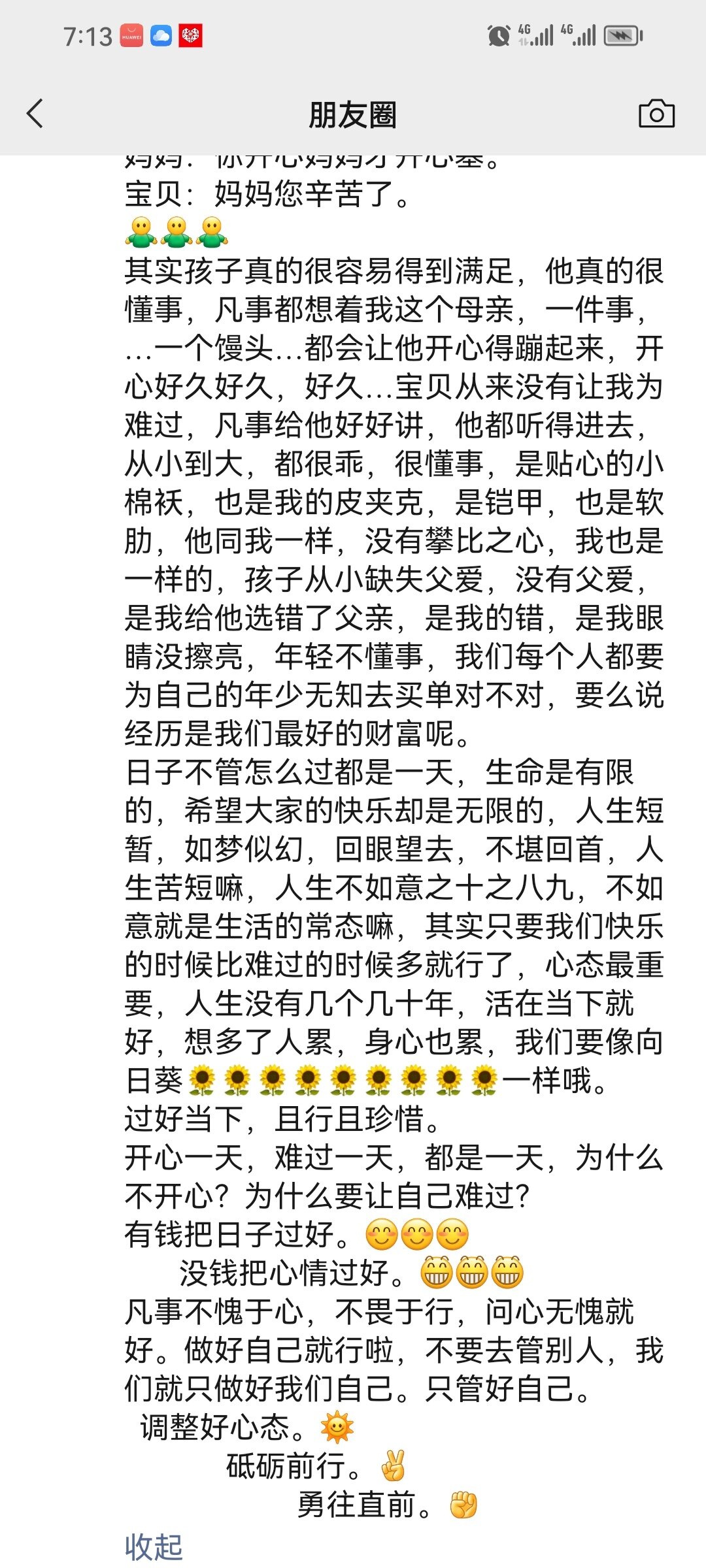Image resolution: width=706 pixels, height=1568 pixels.
Task: Go back from 朋友圈
Action: click(35, 114)
